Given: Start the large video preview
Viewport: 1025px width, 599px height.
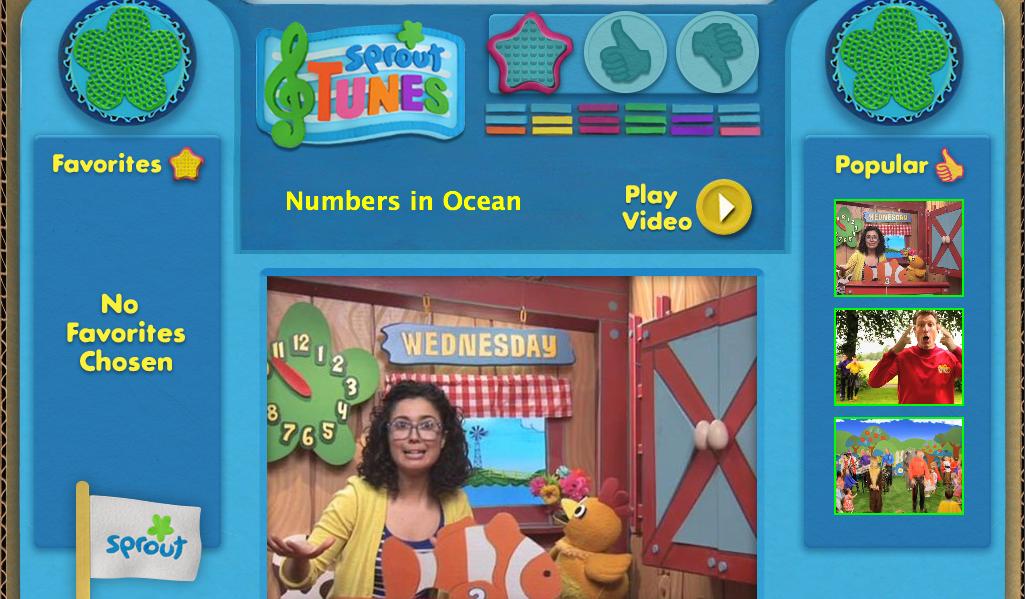Looking at the screenshot, I should (511, 437).
